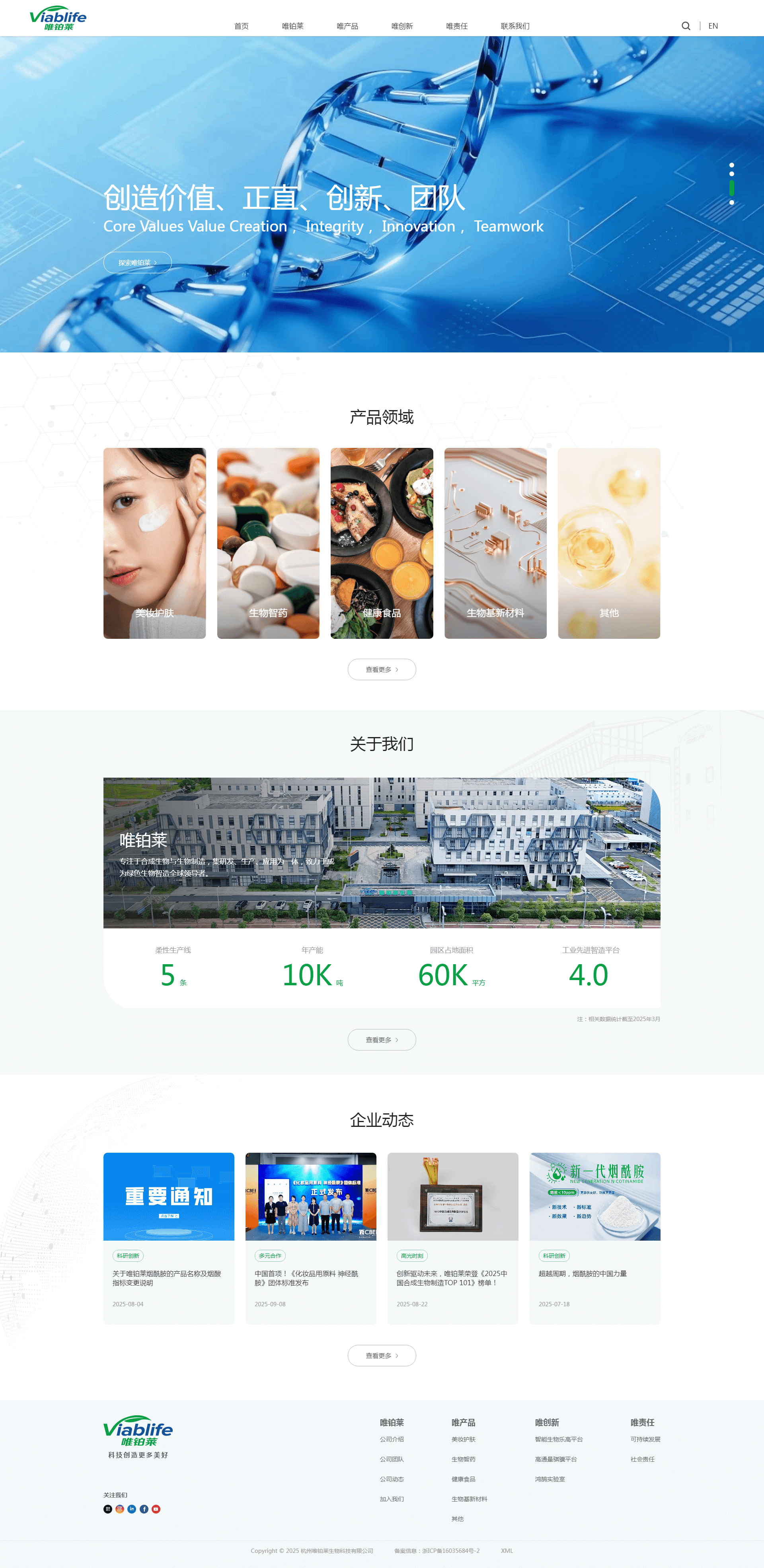Open footer link 公司介绍
Image resolution: width=764 pixels, height=1568 pixels.
pos(392,1440)
